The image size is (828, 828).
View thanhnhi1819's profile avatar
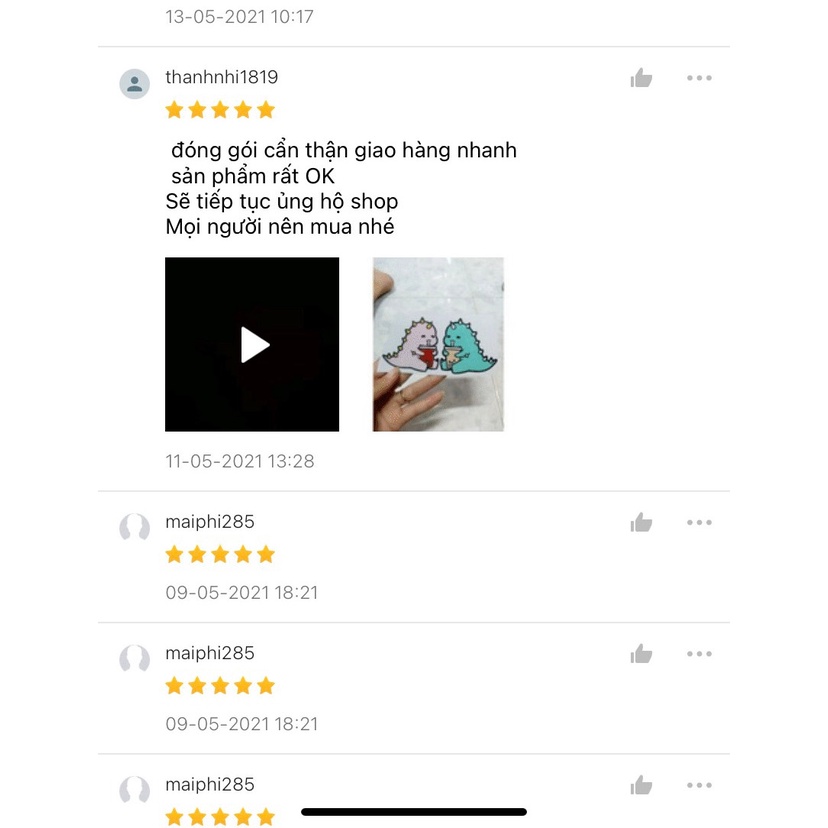pos(135,84)
